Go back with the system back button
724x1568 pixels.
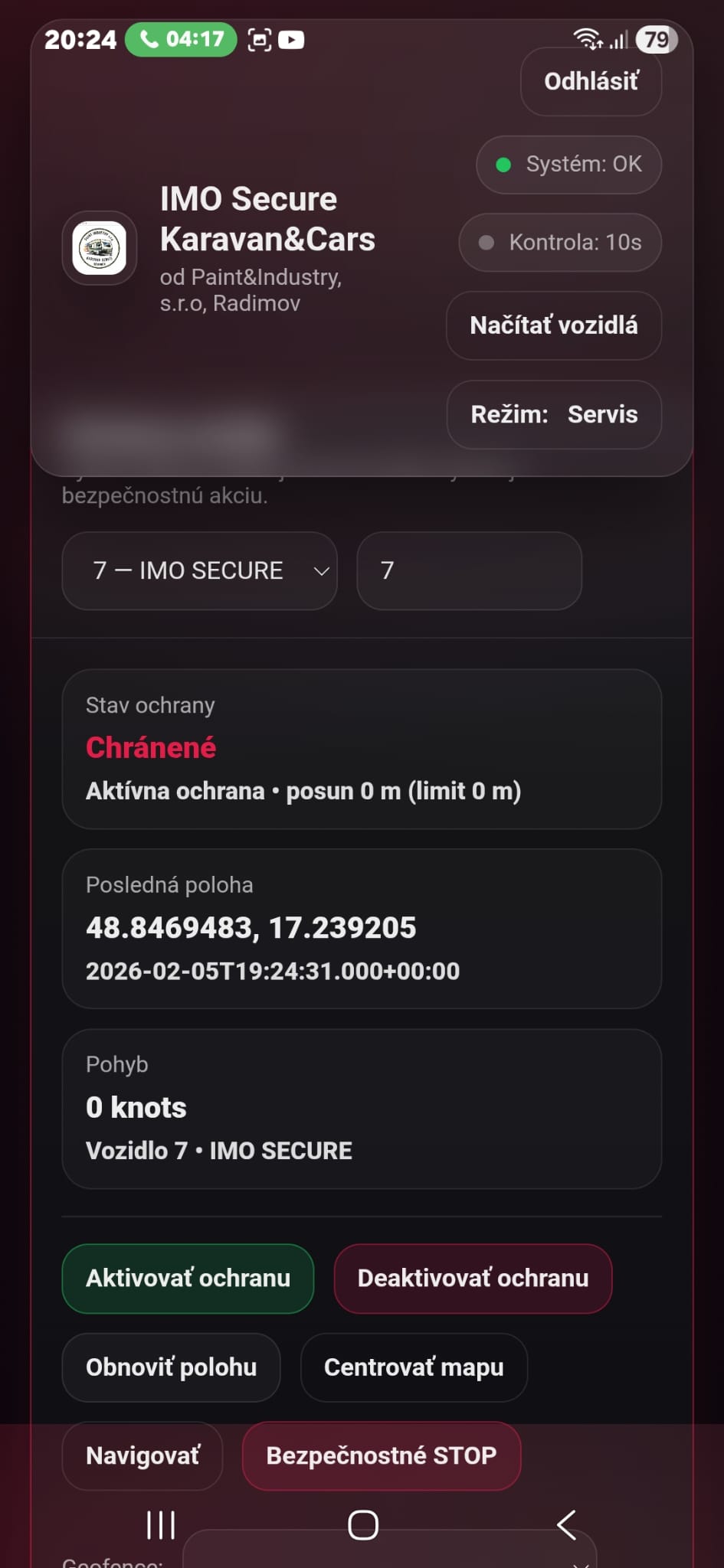tap(566, 1525)
